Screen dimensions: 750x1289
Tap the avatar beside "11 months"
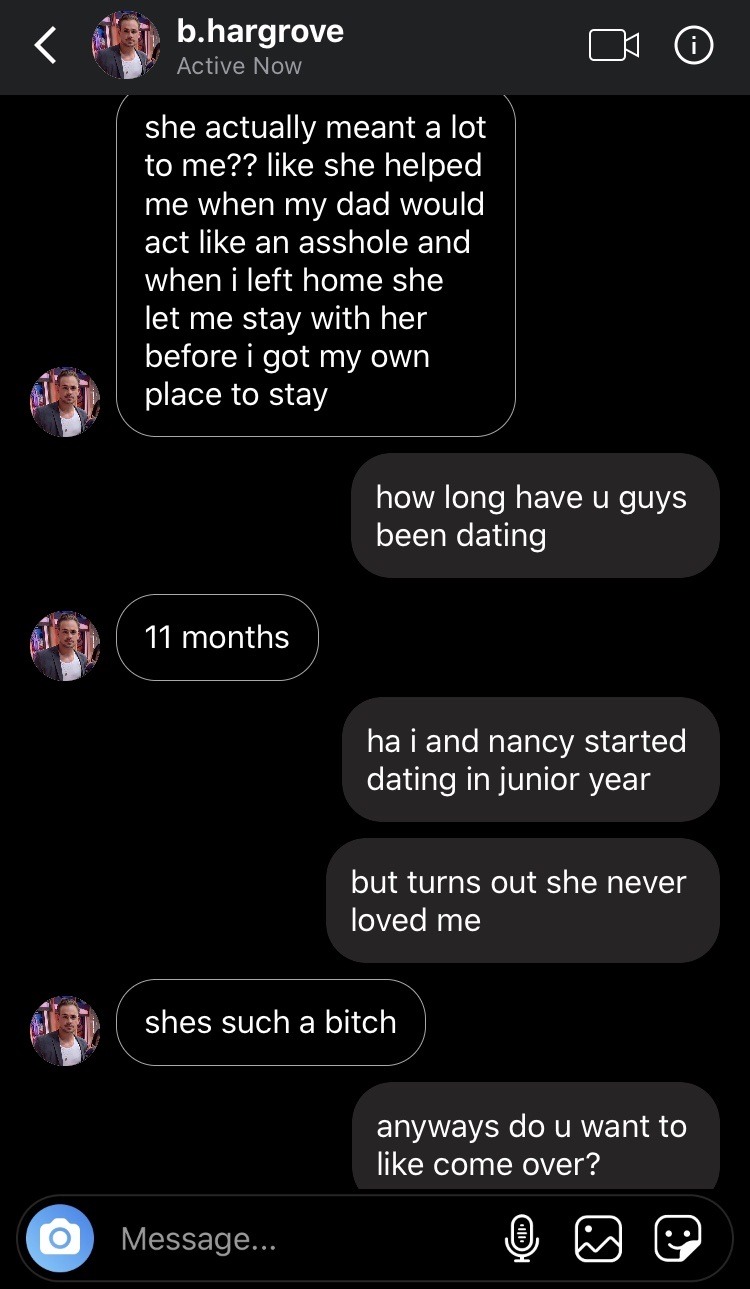tap(65, 646)
